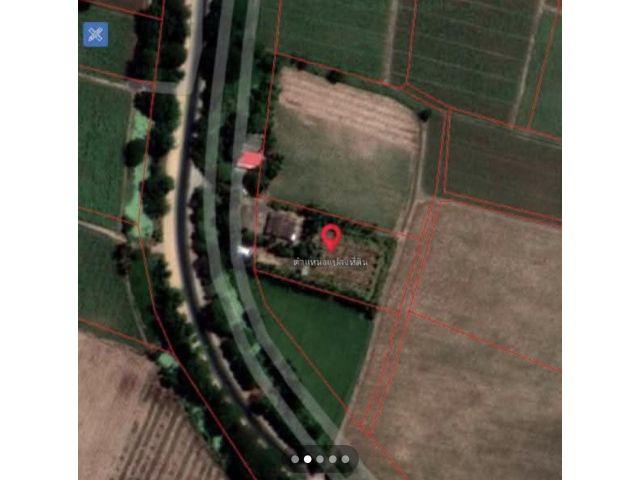Open the measurement tool icon
Screen dimensions: 640x480
95,35
